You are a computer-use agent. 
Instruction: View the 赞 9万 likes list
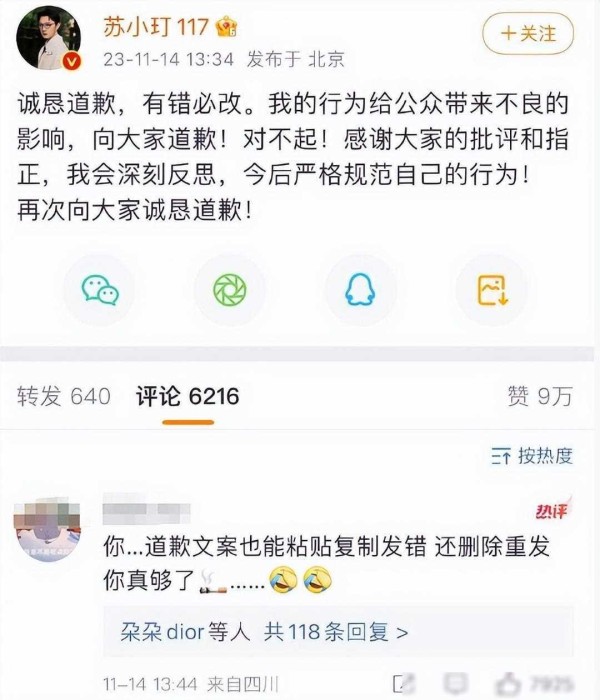(540, 397)
